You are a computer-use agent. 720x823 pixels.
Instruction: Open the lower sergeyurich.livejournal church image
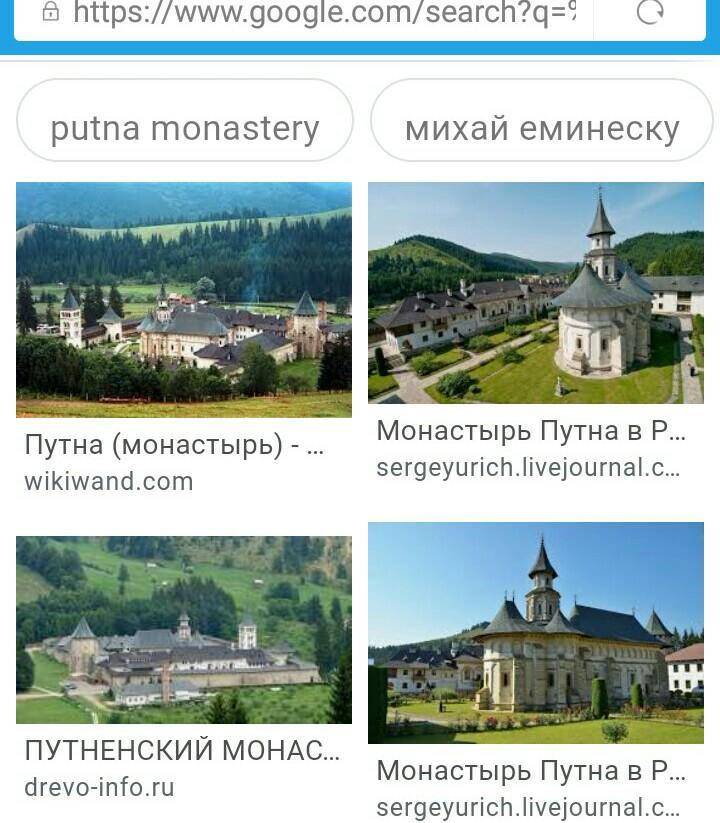535,632
